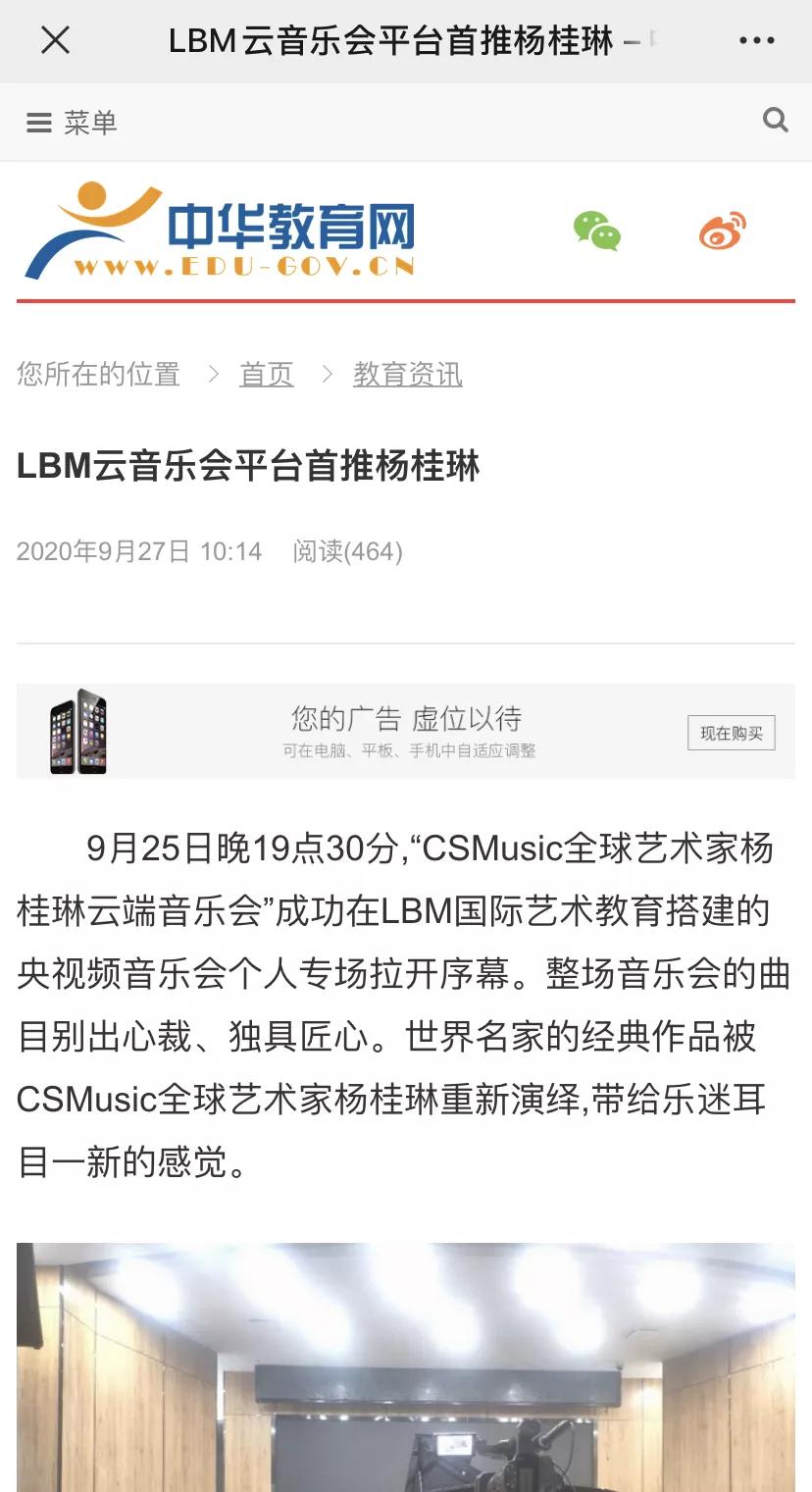This screenshot has height=1492, width=812.
Task: Open the 菜单 drawer menu
Action: (x=72, y=123)
